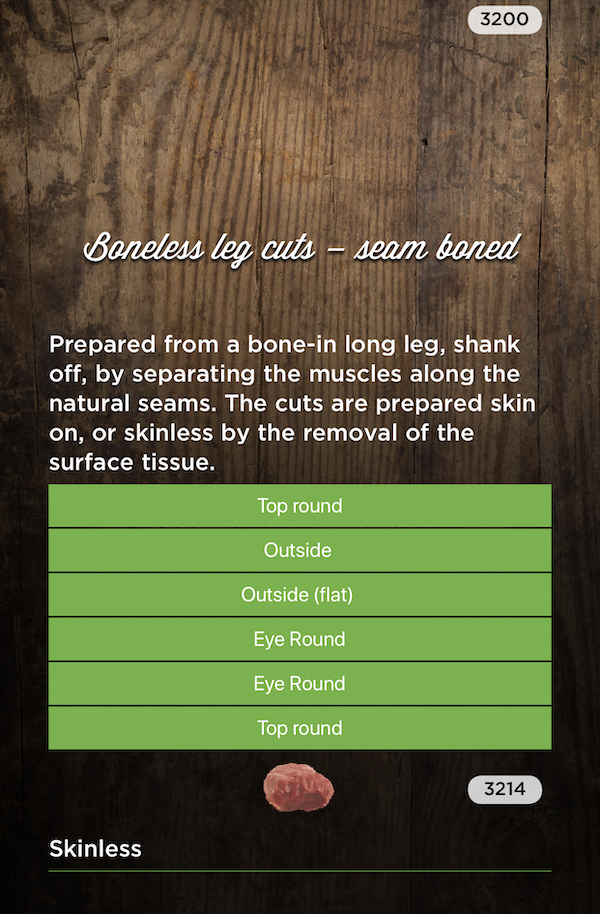Open the Outside cut row
600x914 pixels.
(299, 551)
